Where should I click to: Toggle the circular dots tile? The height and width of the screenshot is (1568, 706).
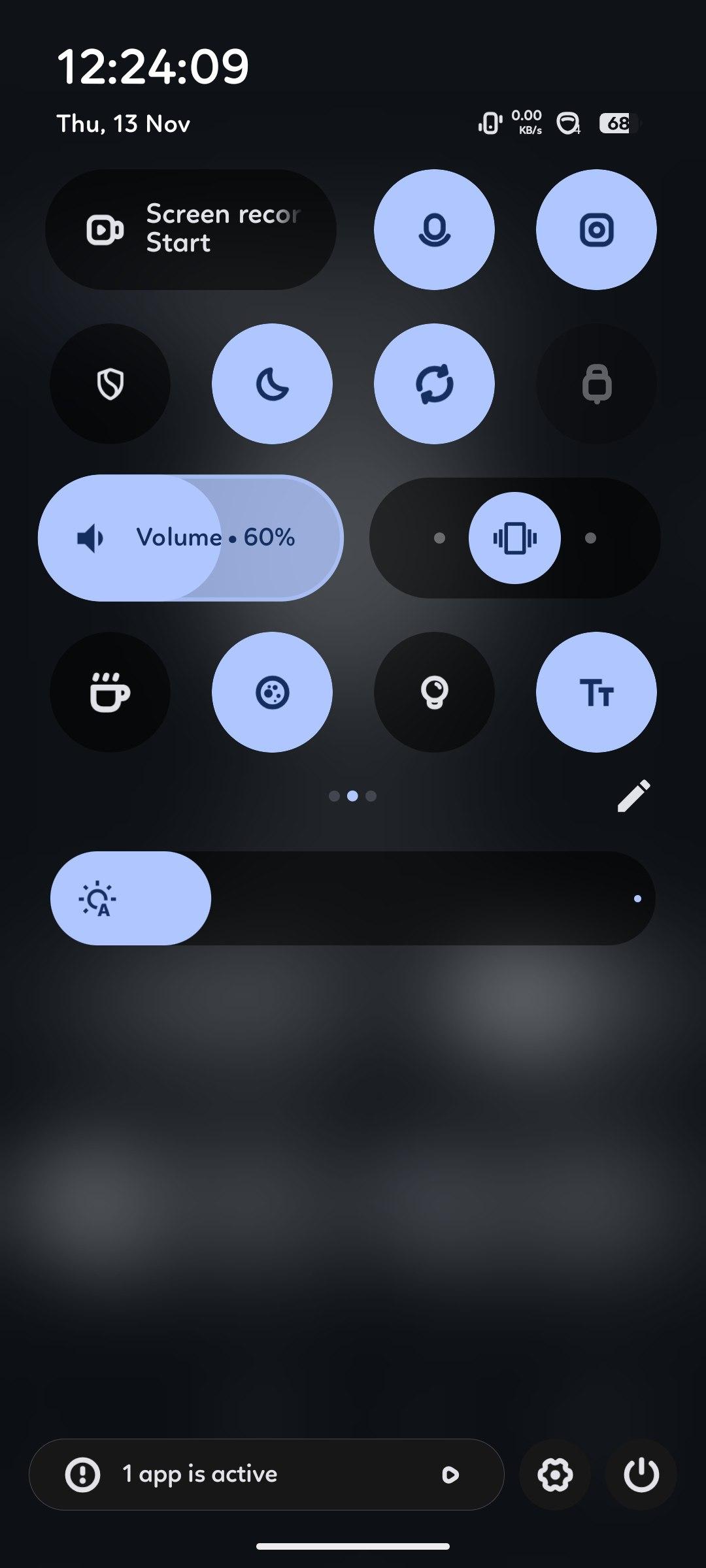pos(272,692)
